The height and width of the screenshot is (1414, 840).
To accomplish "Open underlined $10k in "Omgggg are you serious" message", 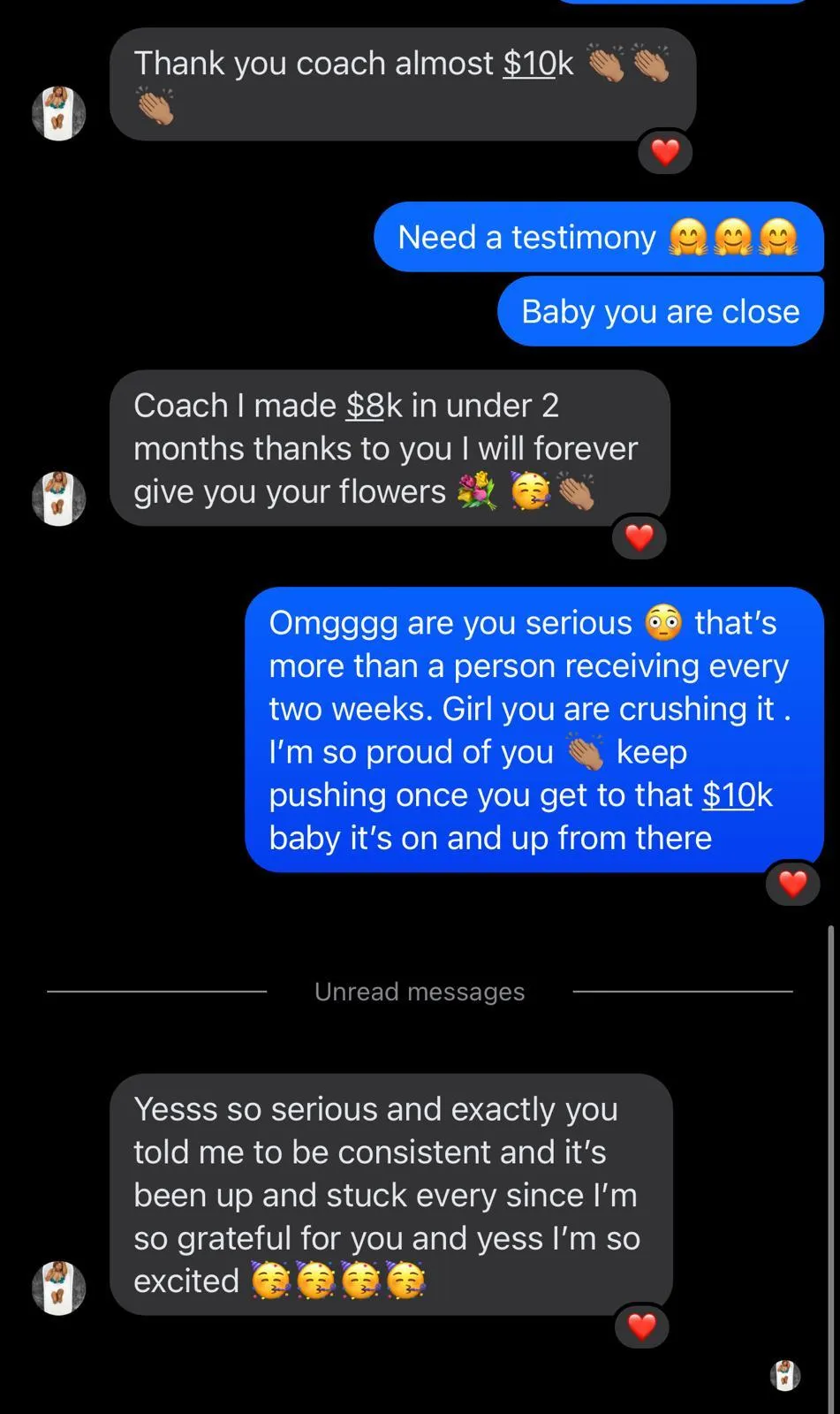I will click(737, 795).
